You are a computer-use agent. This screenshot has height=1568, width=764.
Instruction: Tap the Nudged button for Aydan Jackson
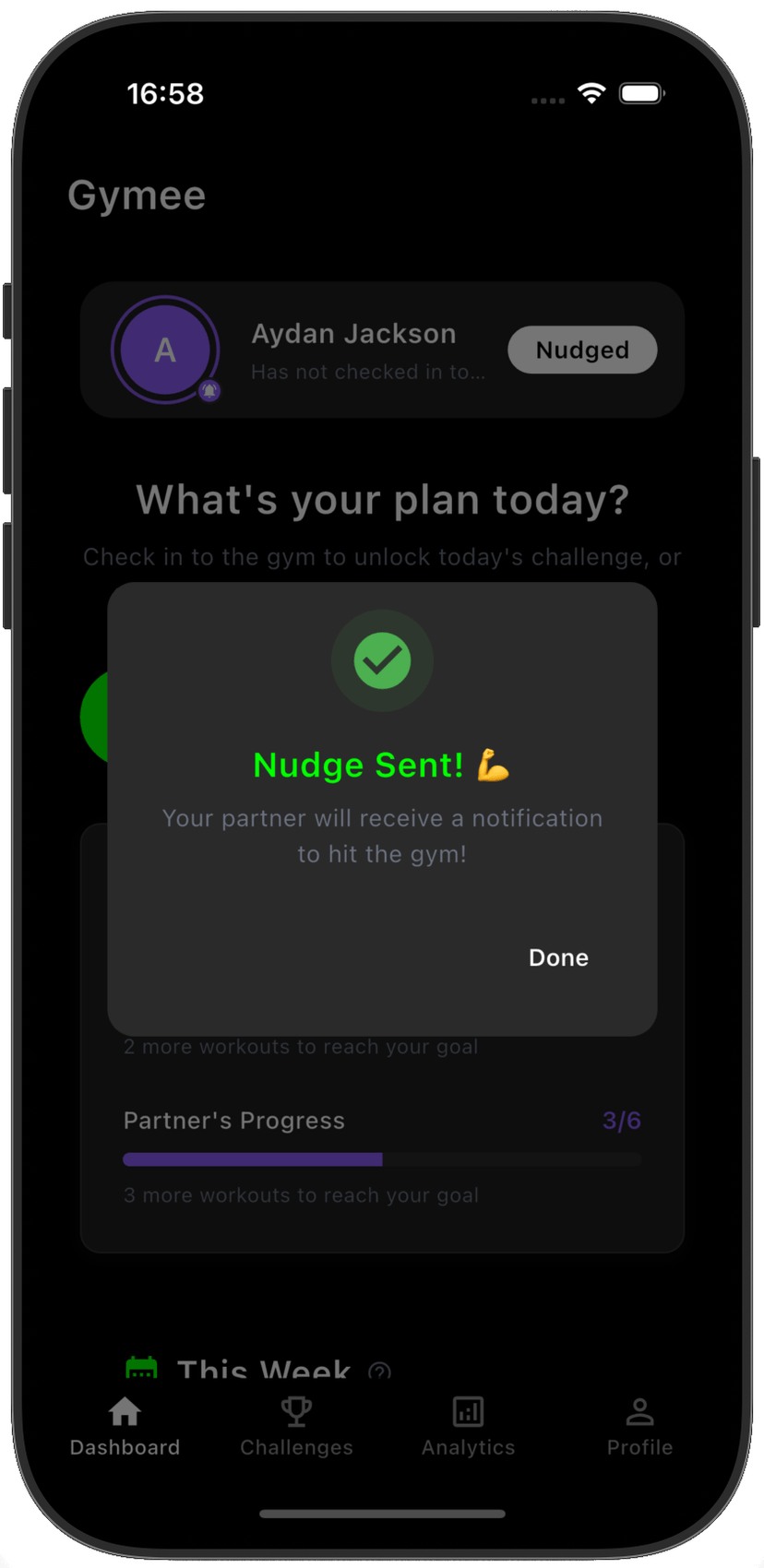point(582,350)
